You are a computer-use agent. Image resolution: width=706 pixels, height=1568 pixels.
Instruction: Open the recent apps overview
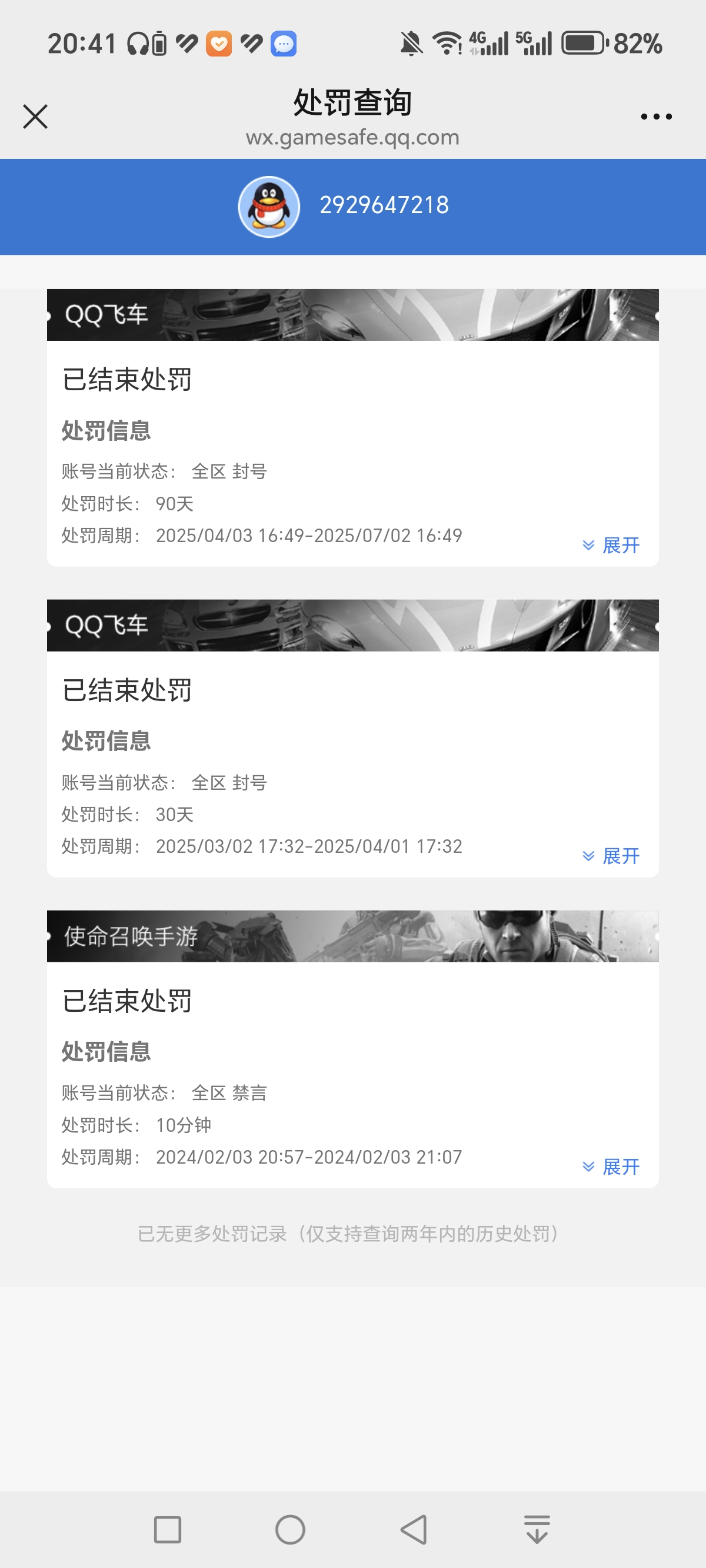(167, 1530)
